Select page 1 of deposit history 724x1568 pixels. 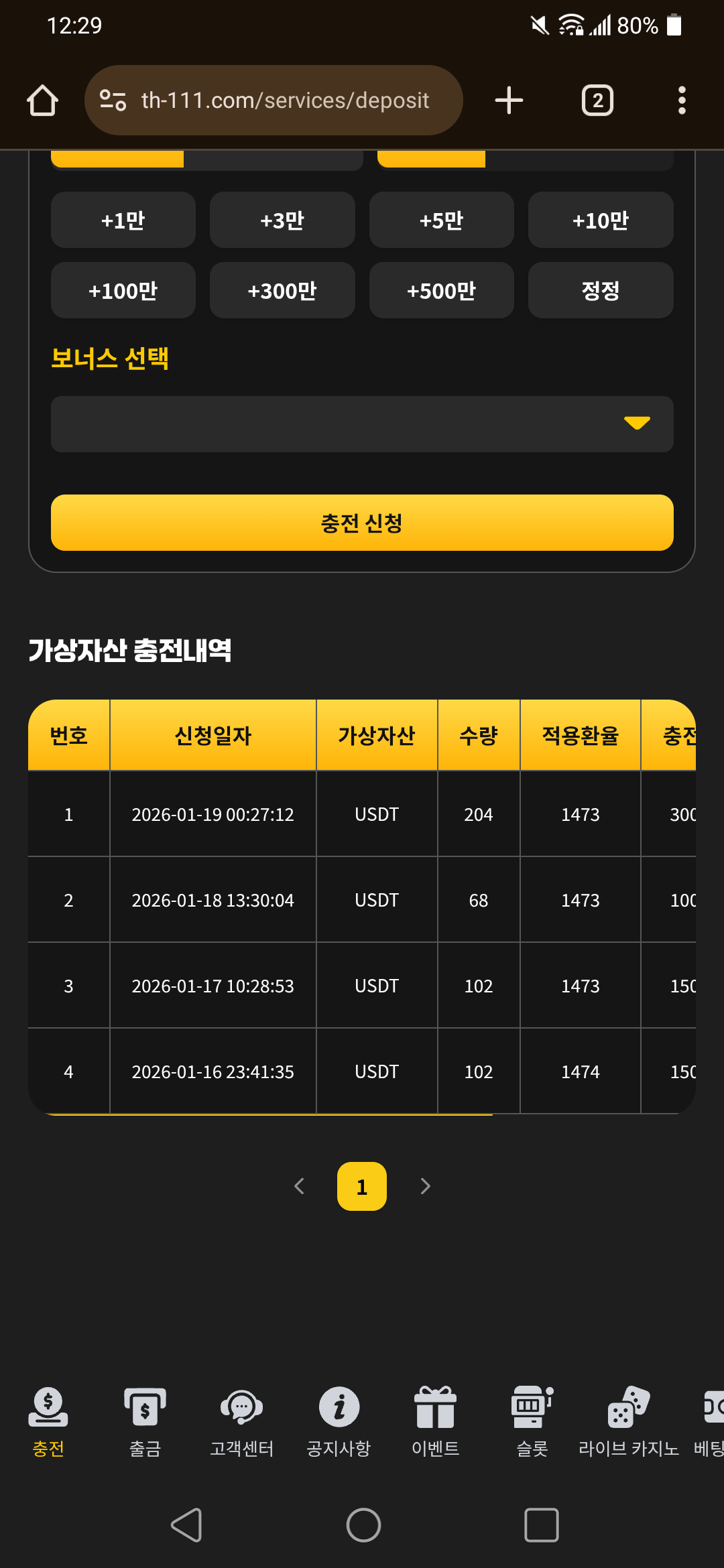click(362, 1186)
